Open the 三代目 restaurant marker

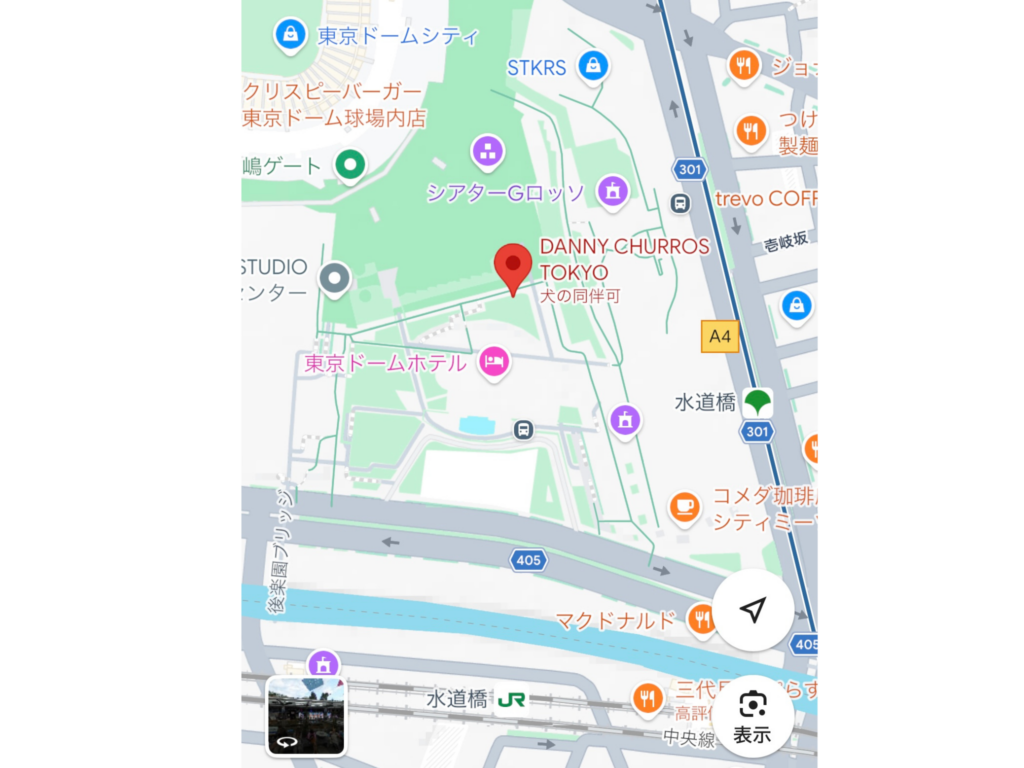648,696
